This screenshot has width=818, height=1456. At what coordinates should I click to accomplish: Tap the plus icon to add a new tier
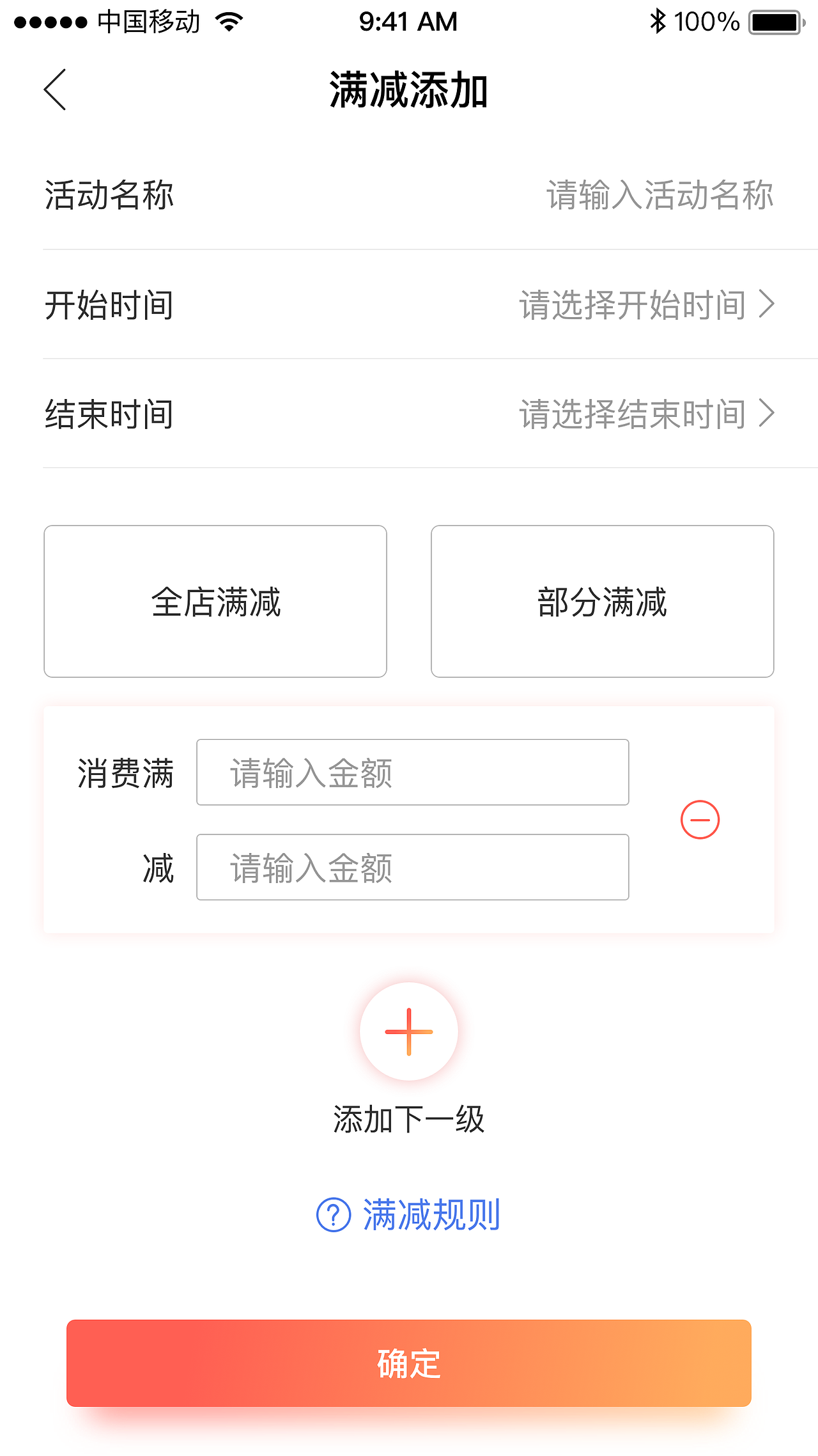coord(409,1031)
